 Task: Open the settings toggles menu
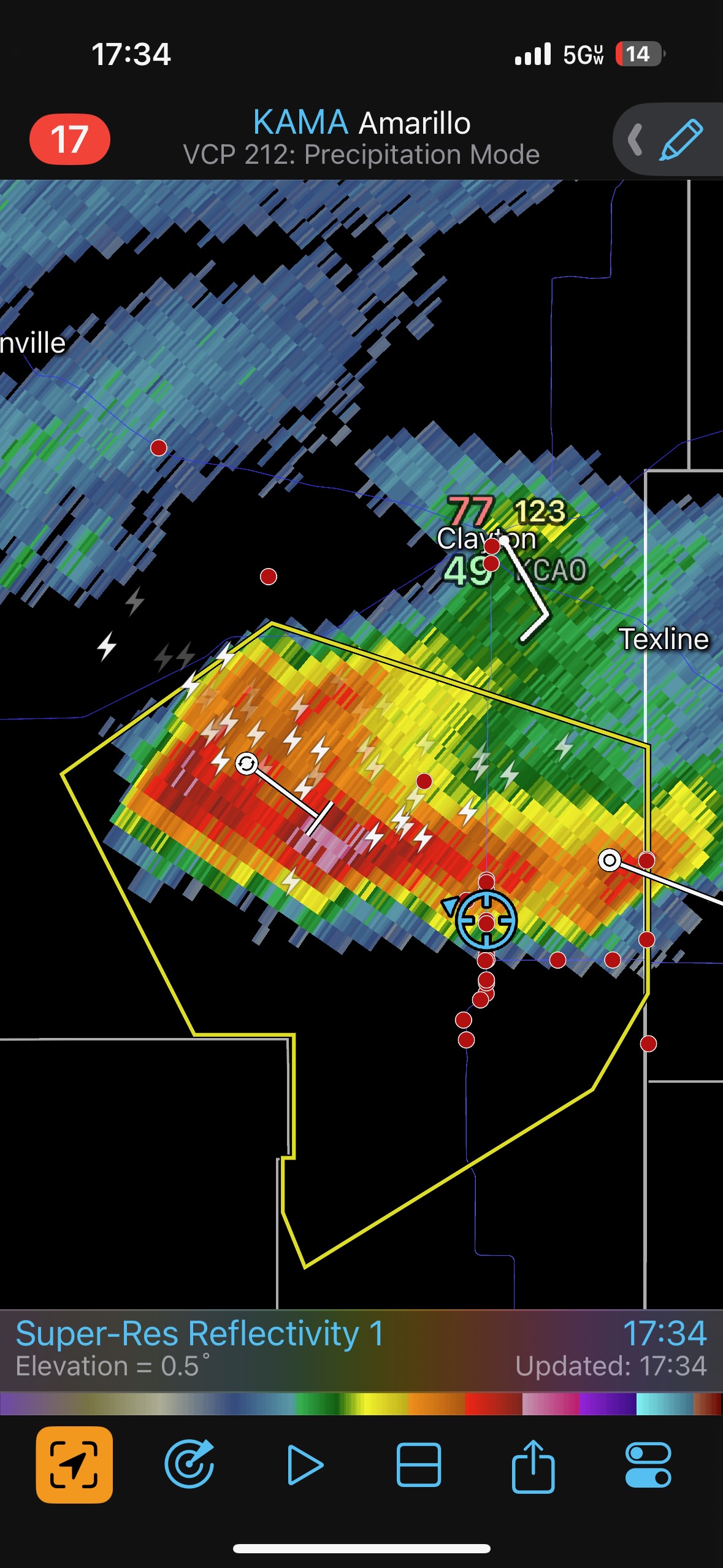(x=648, y=1464)
